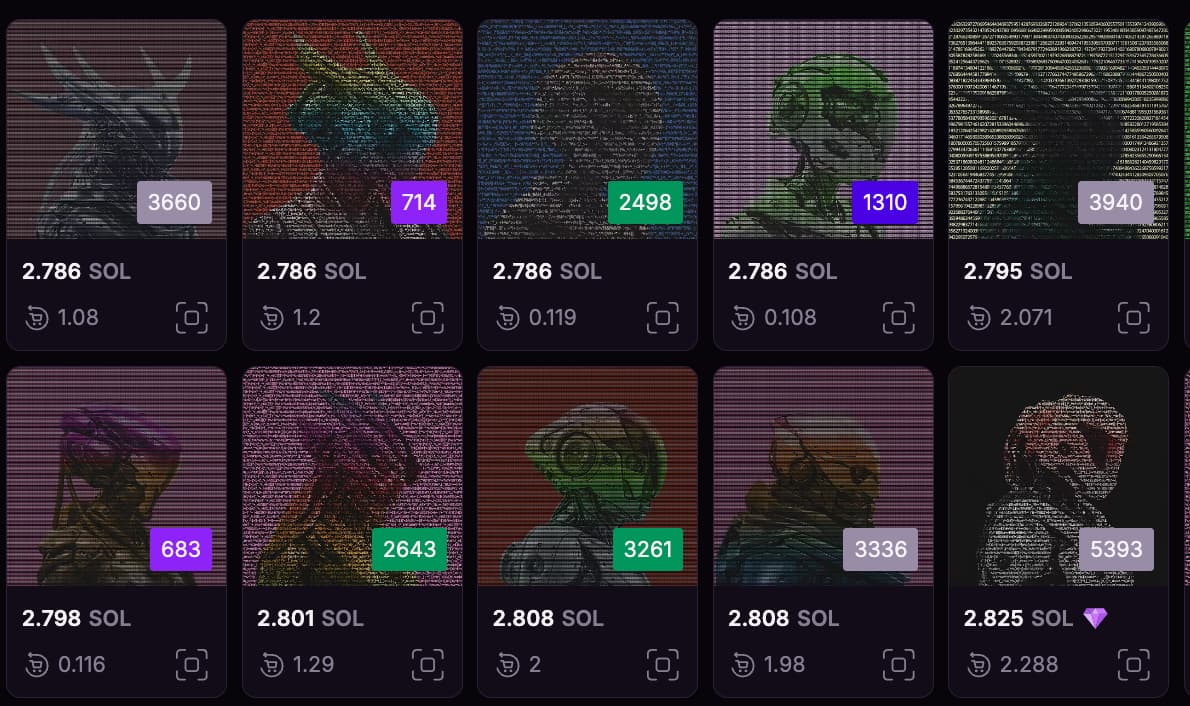
Task: Select the scan-frame icon on card 3940
Action: pos(1134,318)
